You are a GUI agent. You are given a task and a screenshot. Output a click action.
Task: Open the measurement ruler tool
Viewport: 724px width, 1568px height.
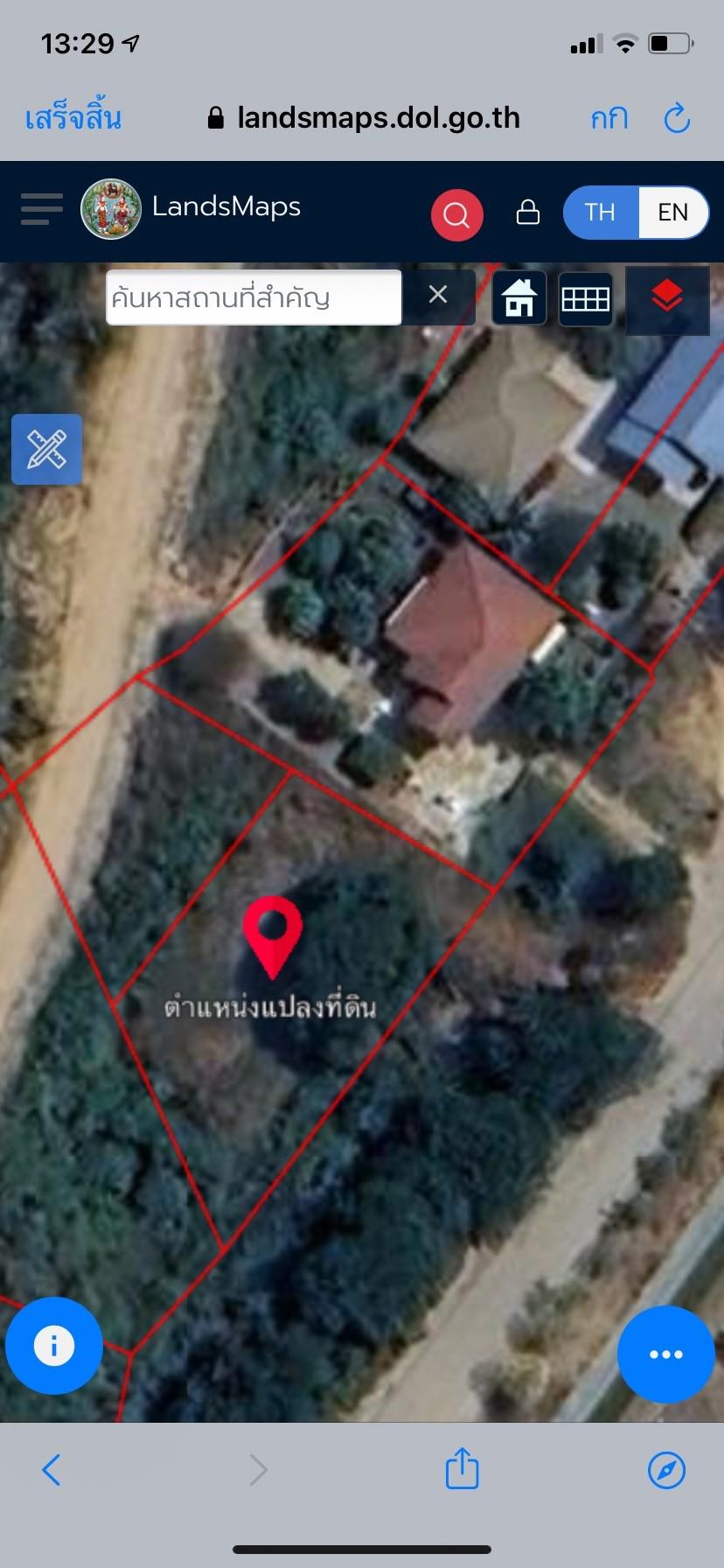click(46, 449)
